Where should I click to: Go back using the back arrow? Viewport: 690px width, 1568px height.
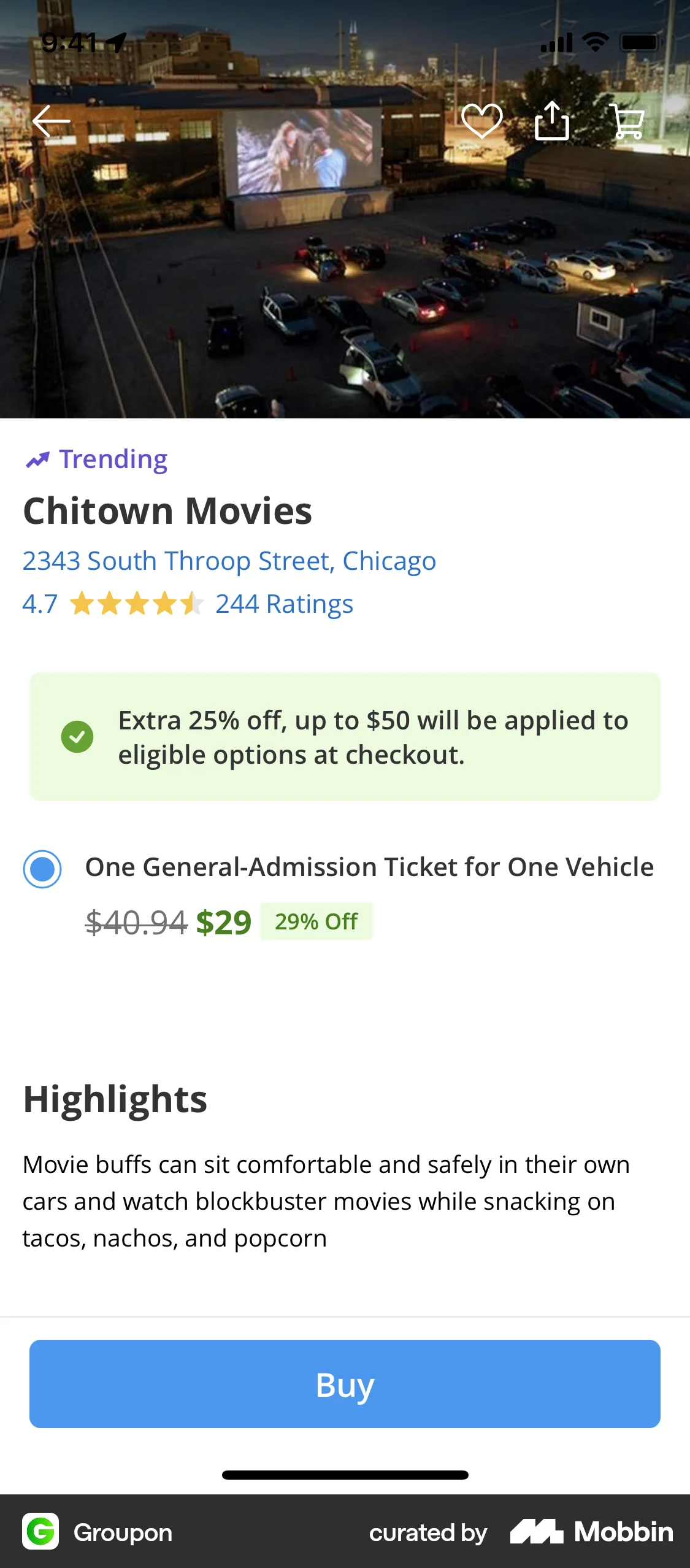click(50, 121)
